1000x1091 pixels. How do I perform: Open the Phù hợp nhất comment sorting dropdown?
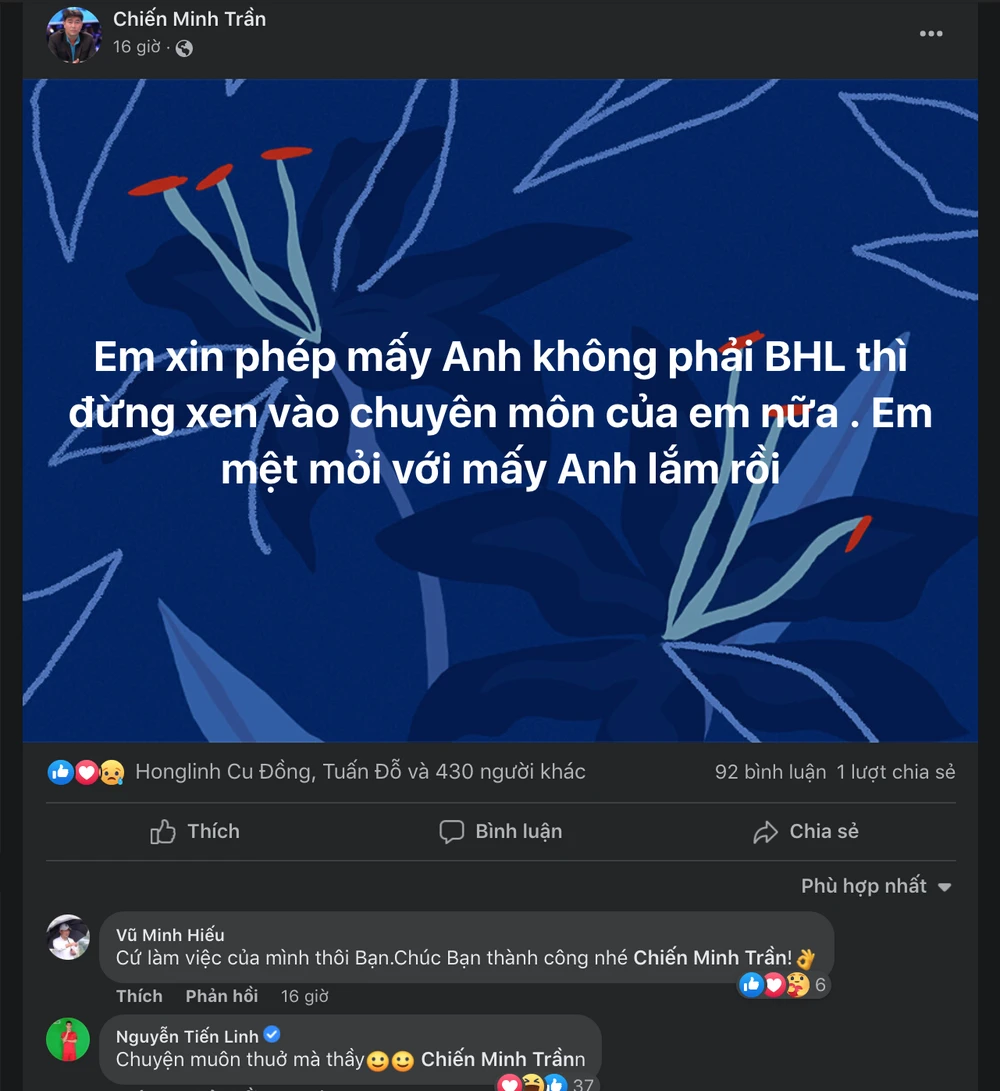(x=875, y=886)
